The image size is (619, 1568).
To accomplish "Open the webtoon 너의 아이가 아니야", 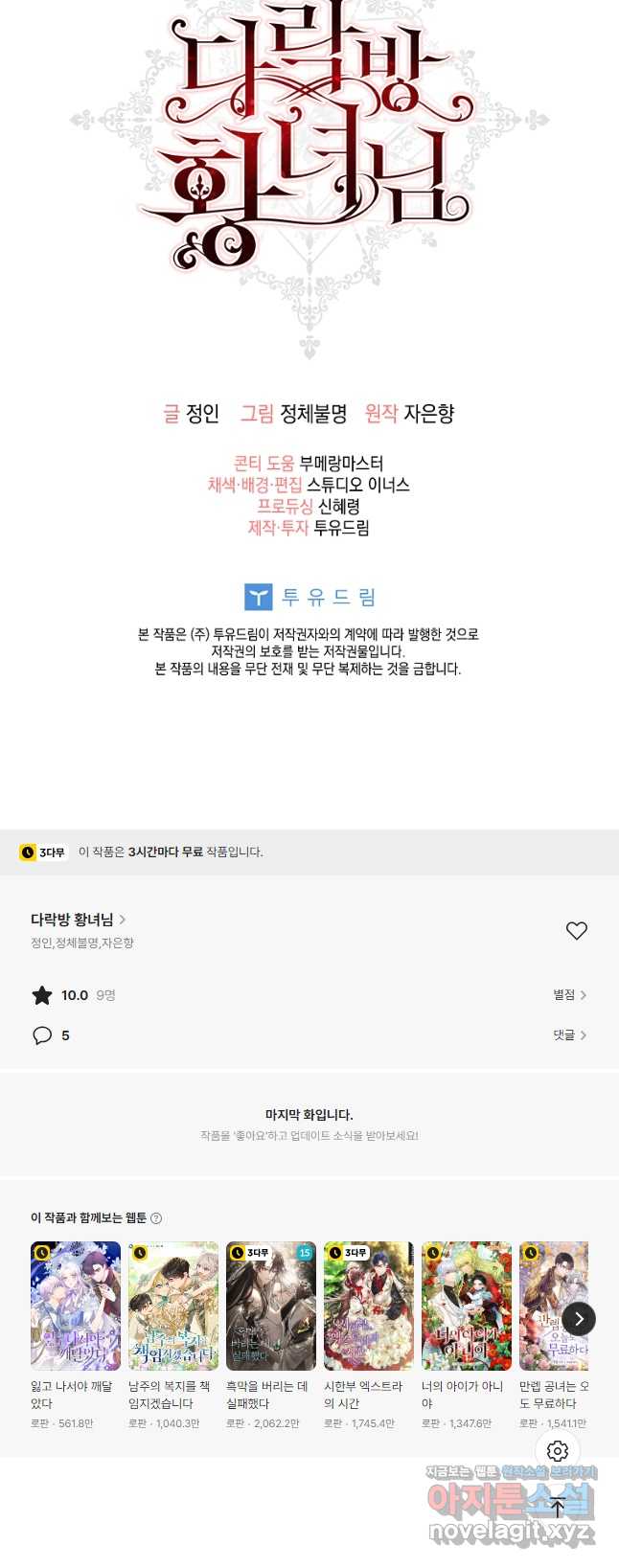I will coord(467,1306).
